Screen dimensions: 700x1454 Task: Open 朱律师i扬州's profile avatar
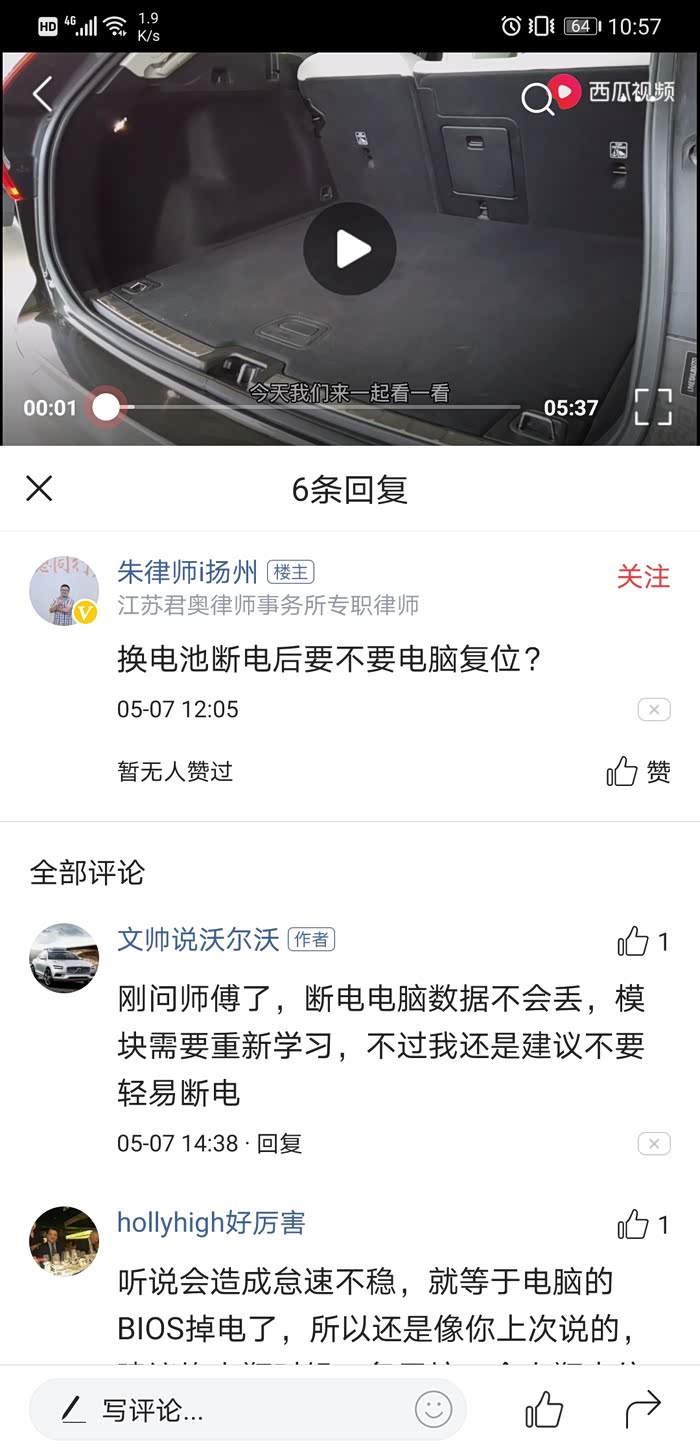[x=64, y=591]
